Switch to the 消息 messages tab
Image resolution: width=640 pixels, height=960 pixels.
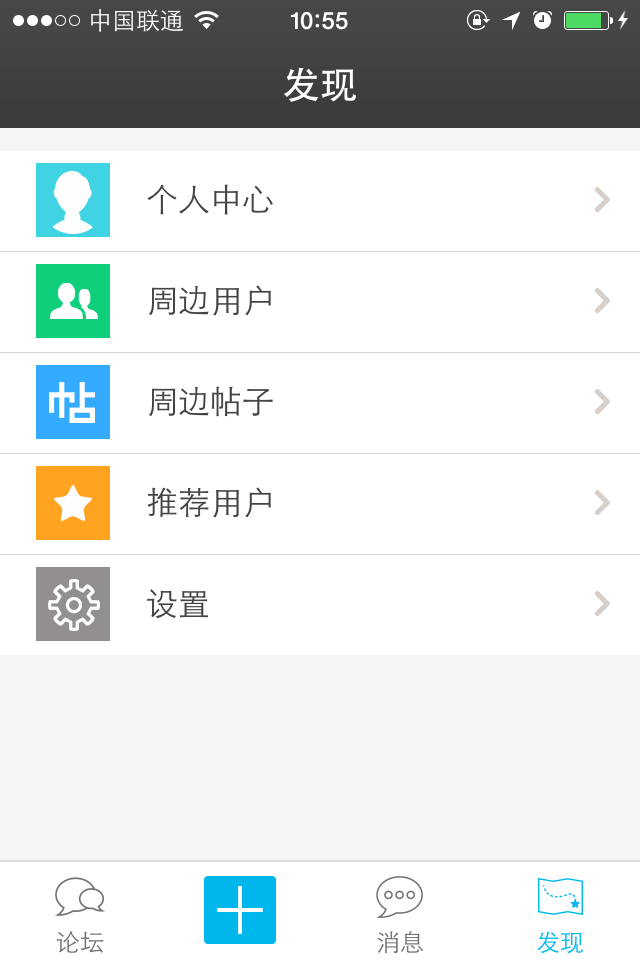[400, 914]
